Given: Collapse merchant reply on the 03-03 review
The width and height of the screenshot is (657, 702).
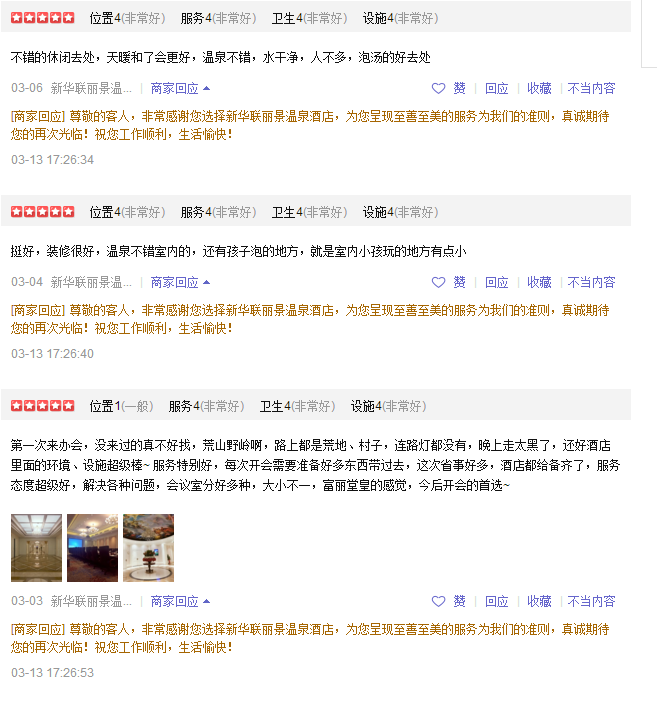Looking at the screenshot, I should pyautogui.click(x=180, y=601).
